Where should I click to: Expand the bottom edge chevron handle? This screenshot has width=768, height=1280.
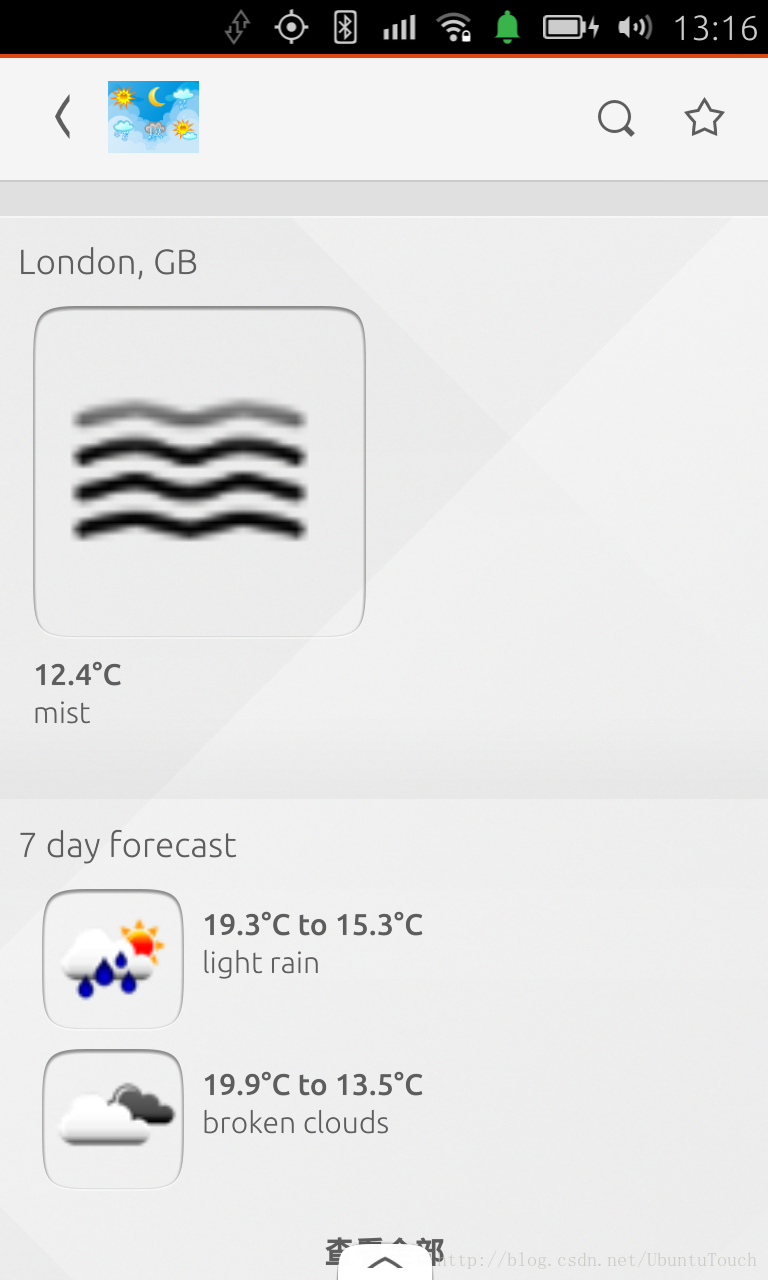click(x=385, y=1264)
